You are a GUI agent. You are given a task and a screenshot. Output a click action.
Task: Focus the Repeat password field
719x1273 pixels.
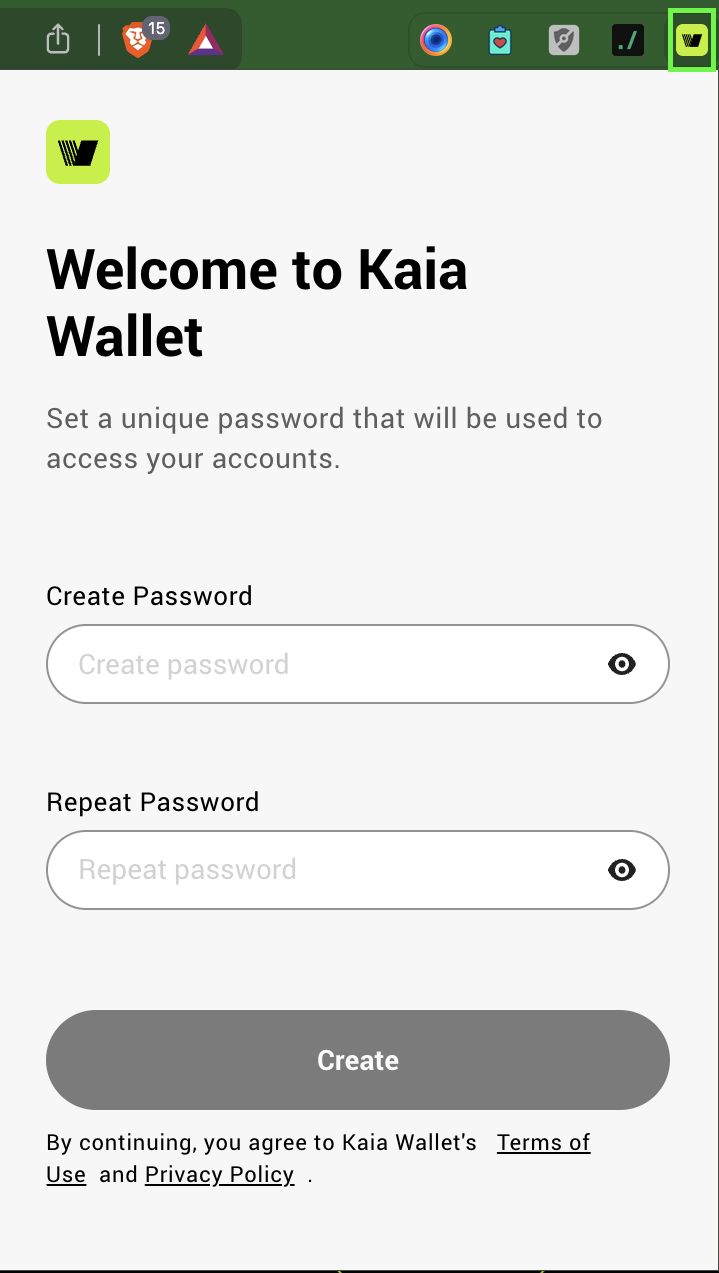pos(357,870)
